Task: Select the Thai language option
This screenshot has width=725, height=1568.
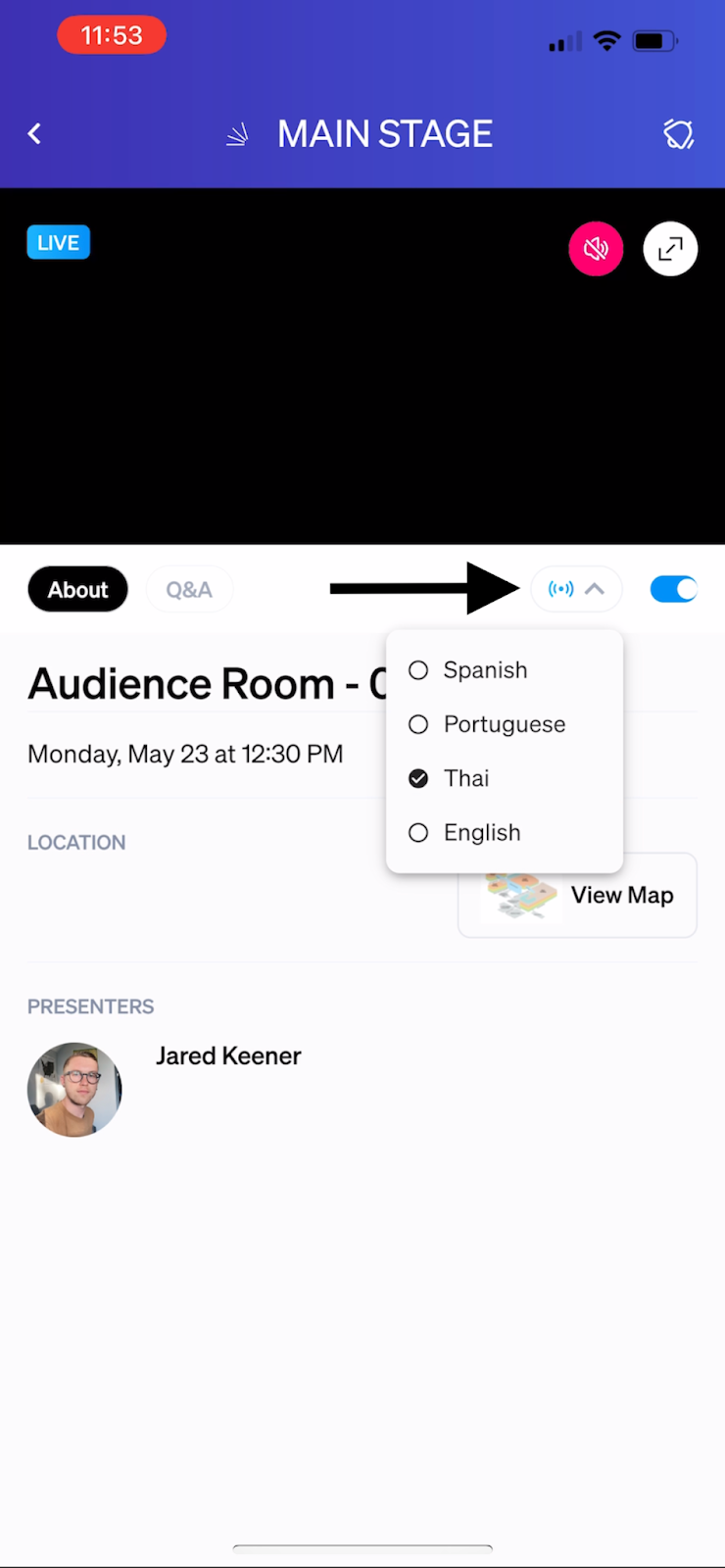Action: 465,778
